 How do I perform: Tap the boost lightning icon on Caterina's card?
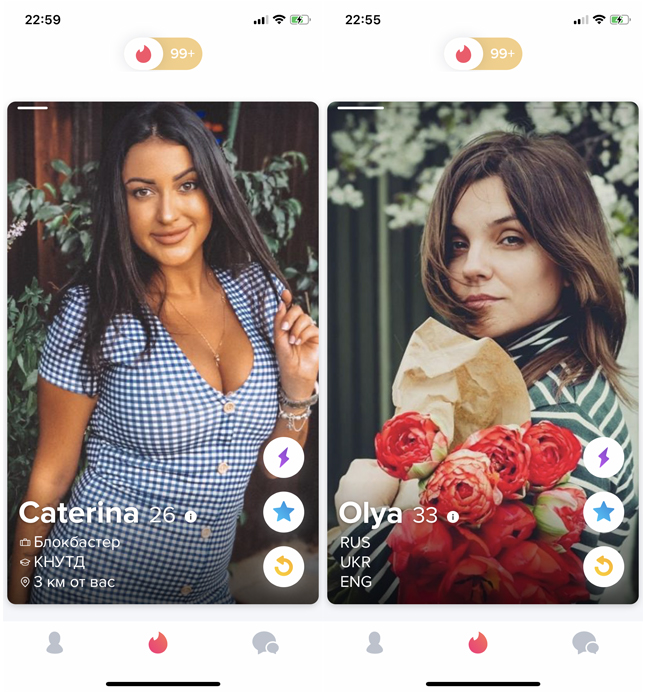pyautogui.click(x=283, y=458)
